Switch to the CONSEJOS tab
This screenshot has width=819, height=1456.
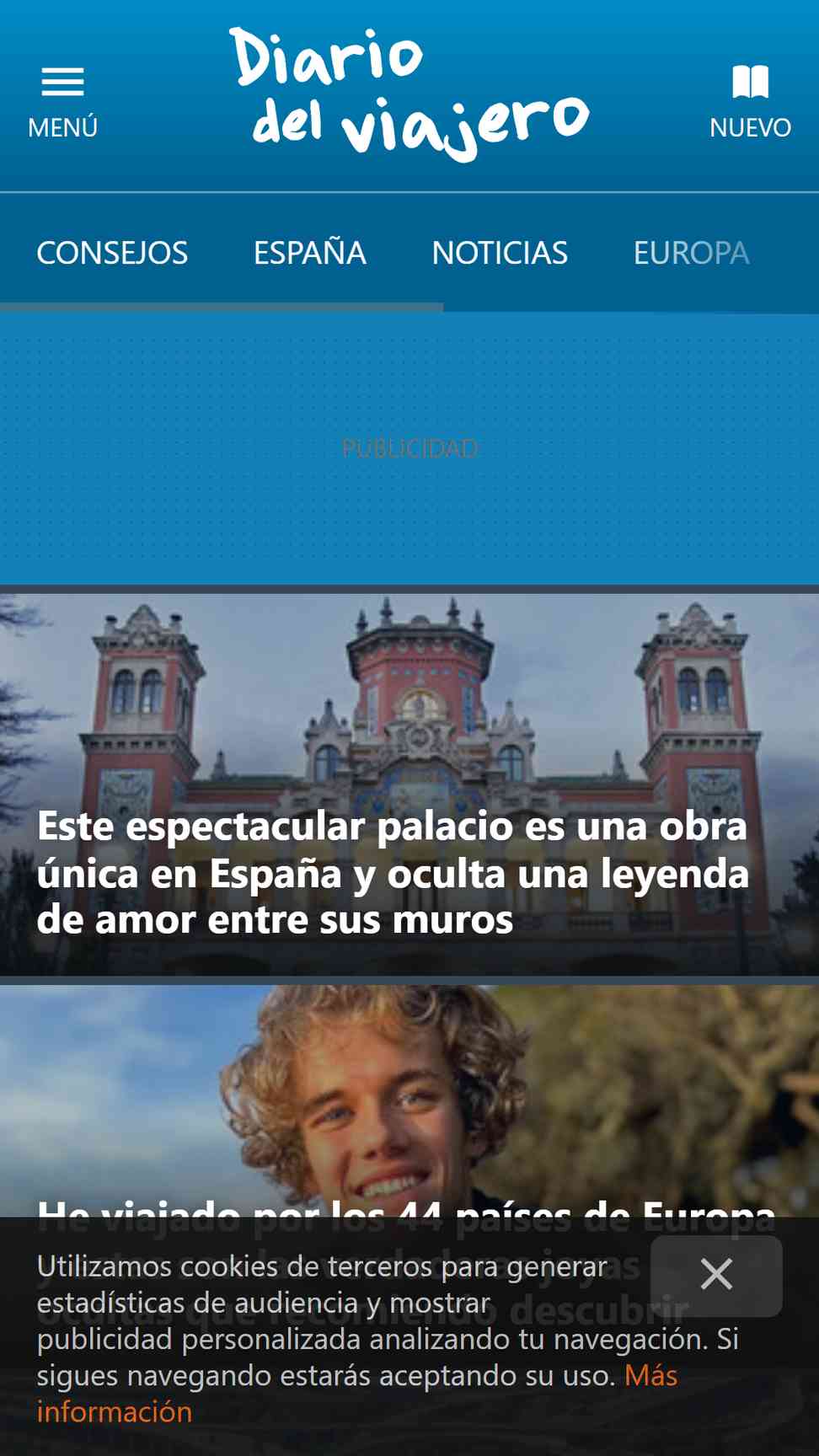[x=112, y=253]
